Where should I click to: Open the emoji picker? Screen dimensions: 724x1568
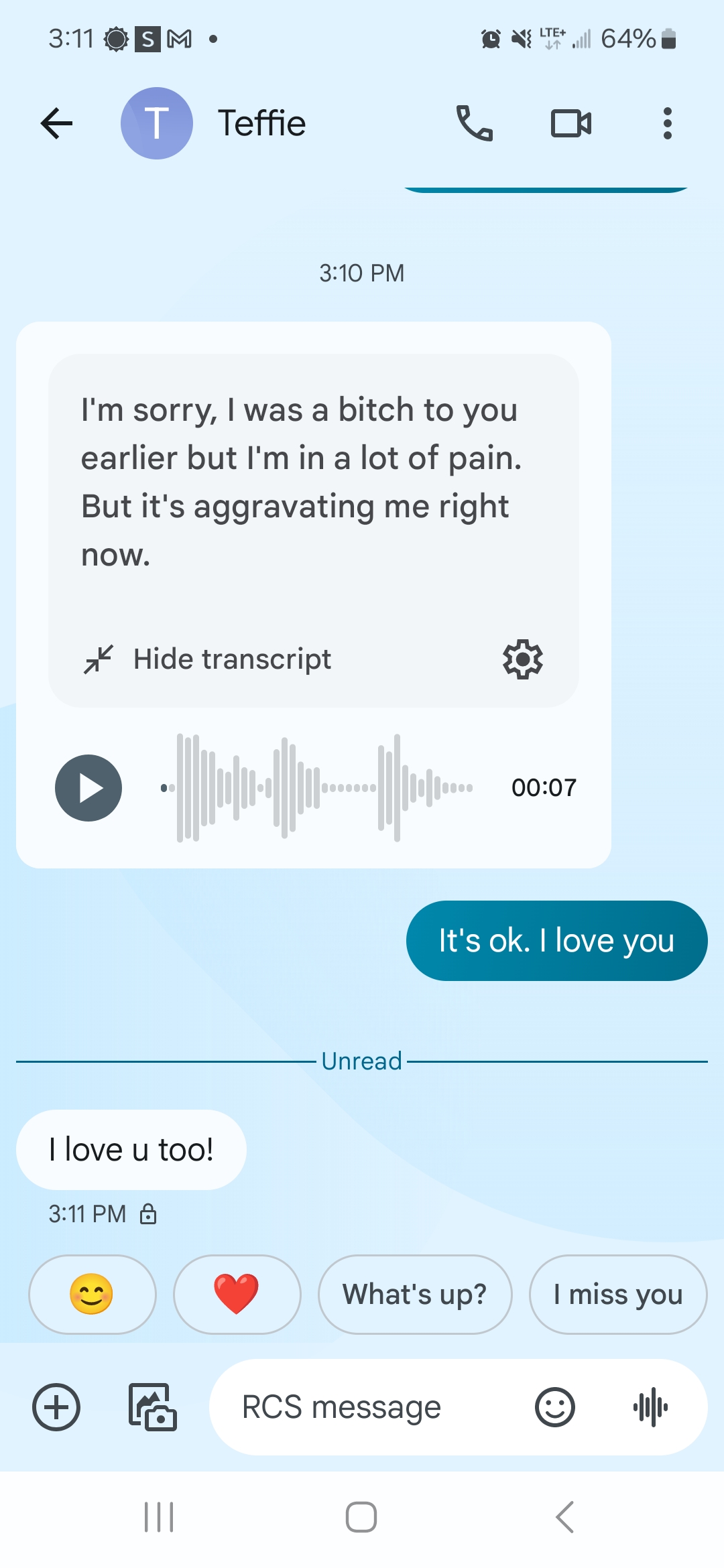point(555,1407)
